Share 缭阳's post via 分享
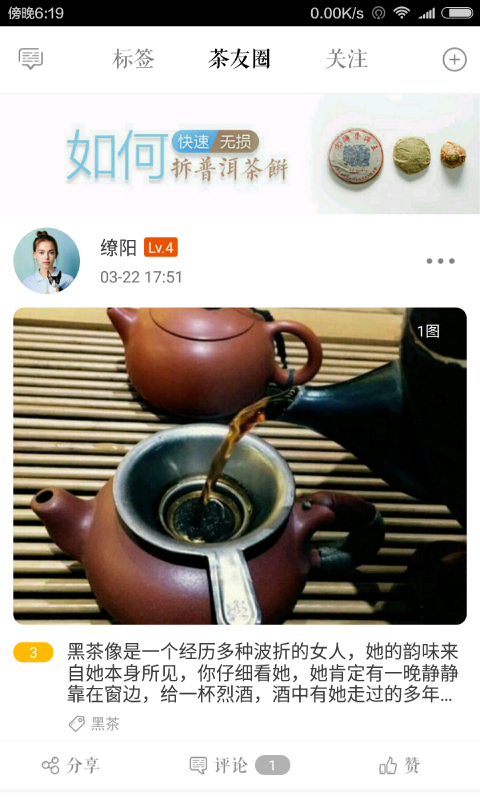Screen dimensions: 480x800 click(70, 765)
